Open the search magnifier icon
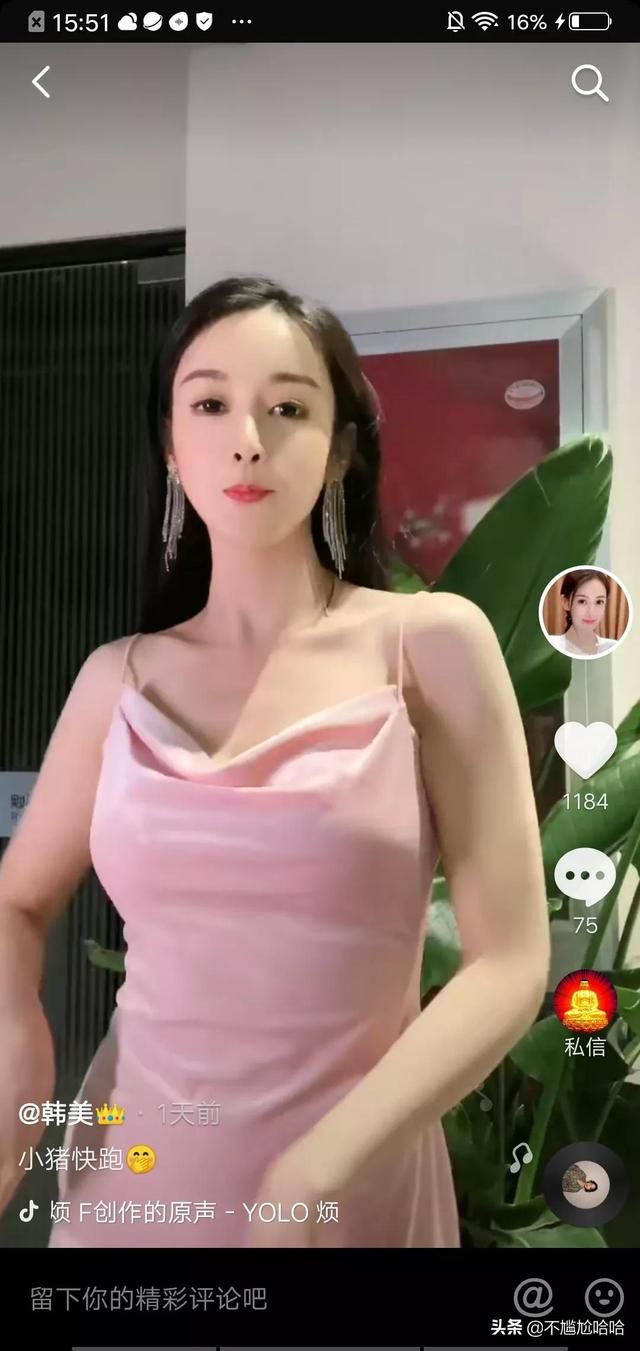 (589, 84)
